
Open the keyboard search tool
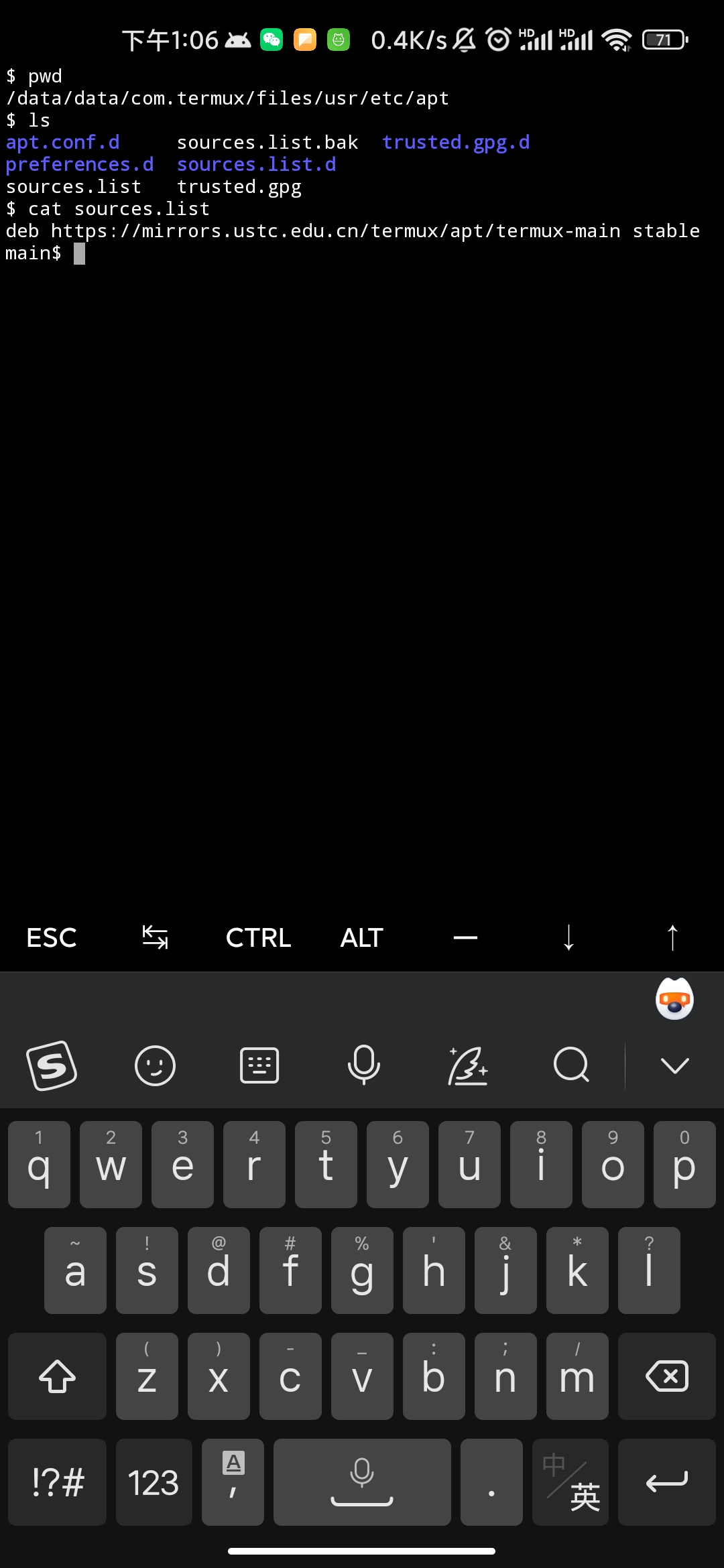(571, 1065)
